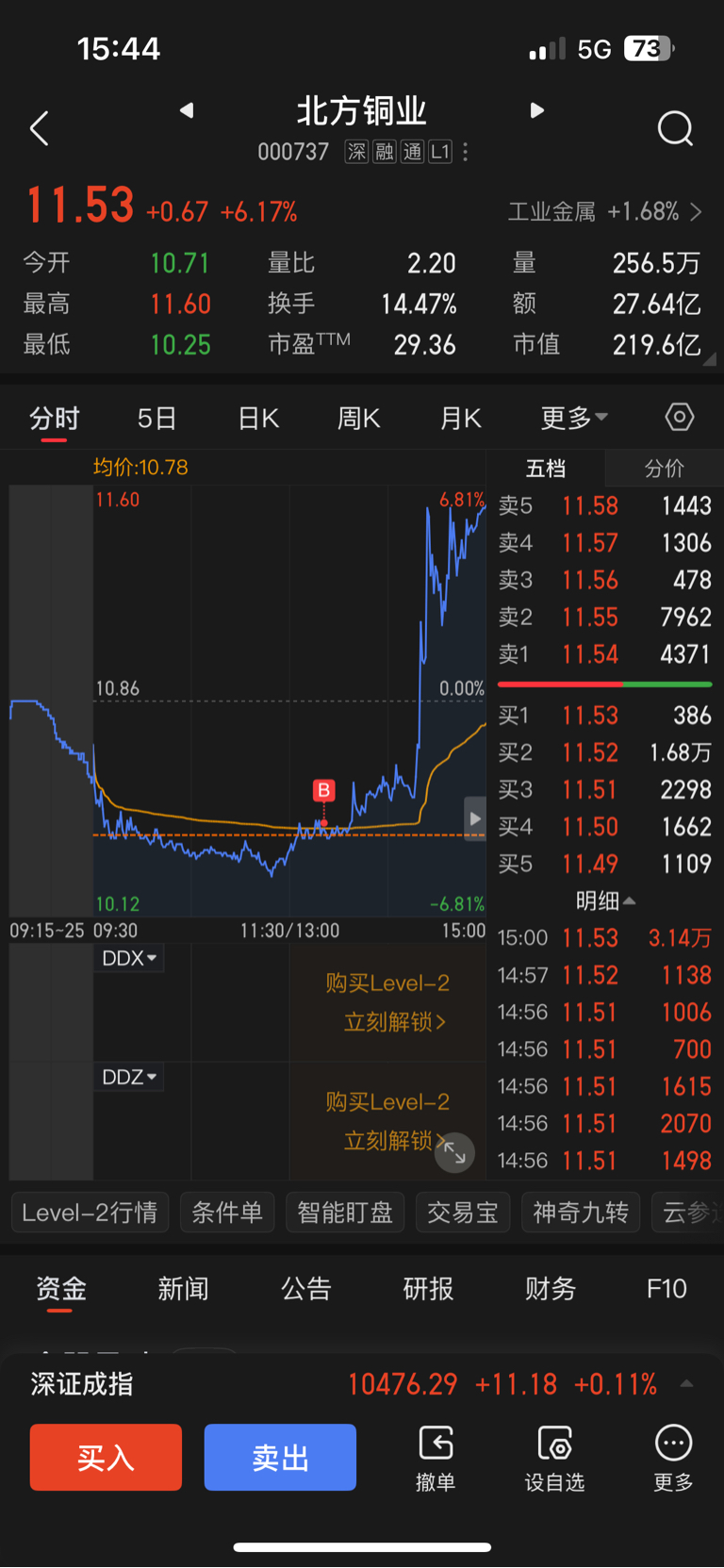Expand the chart to fullscreen

454,1152
